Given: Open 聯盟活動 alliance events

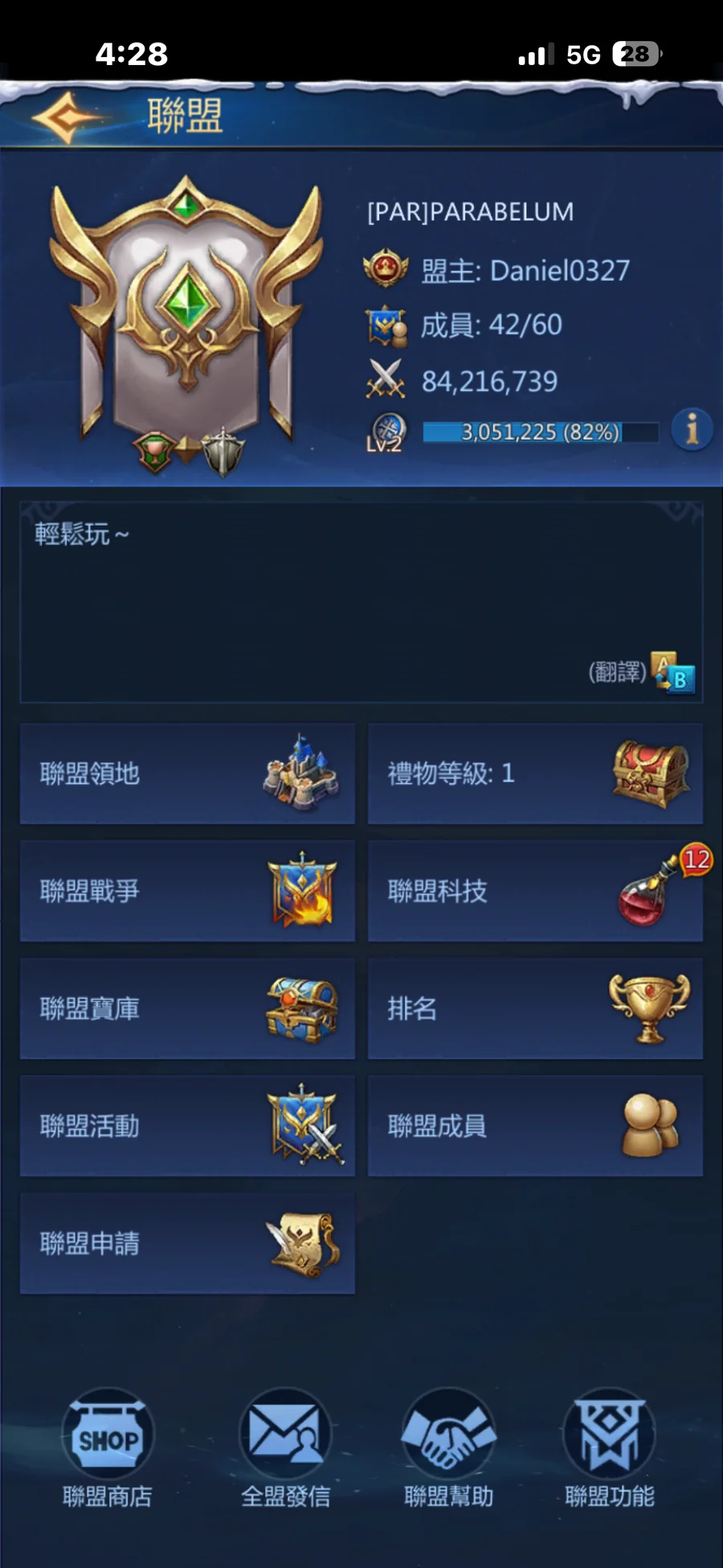Looking at the screenshot, I should [x=187, y=1125].
